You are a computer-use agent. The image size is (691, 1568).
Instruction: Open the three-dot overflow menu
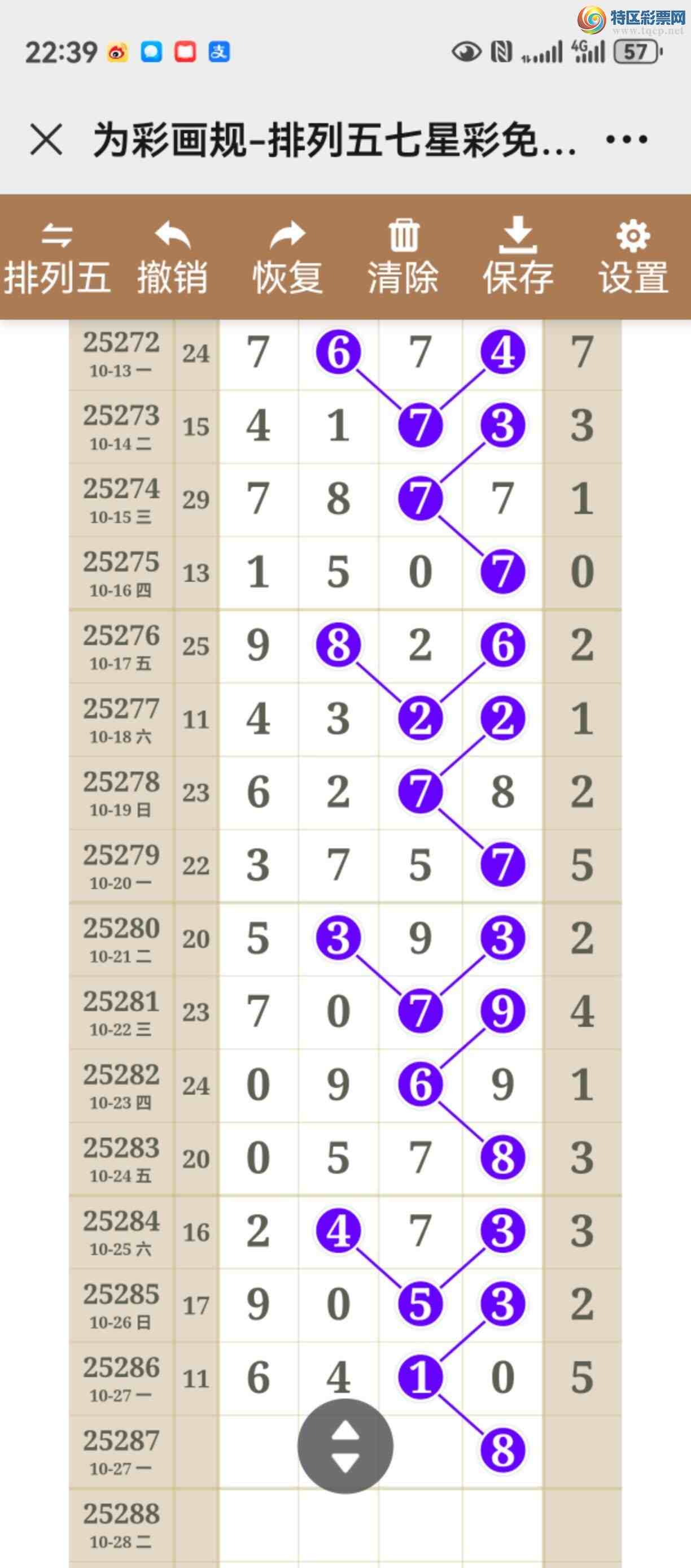click(627, 140)
